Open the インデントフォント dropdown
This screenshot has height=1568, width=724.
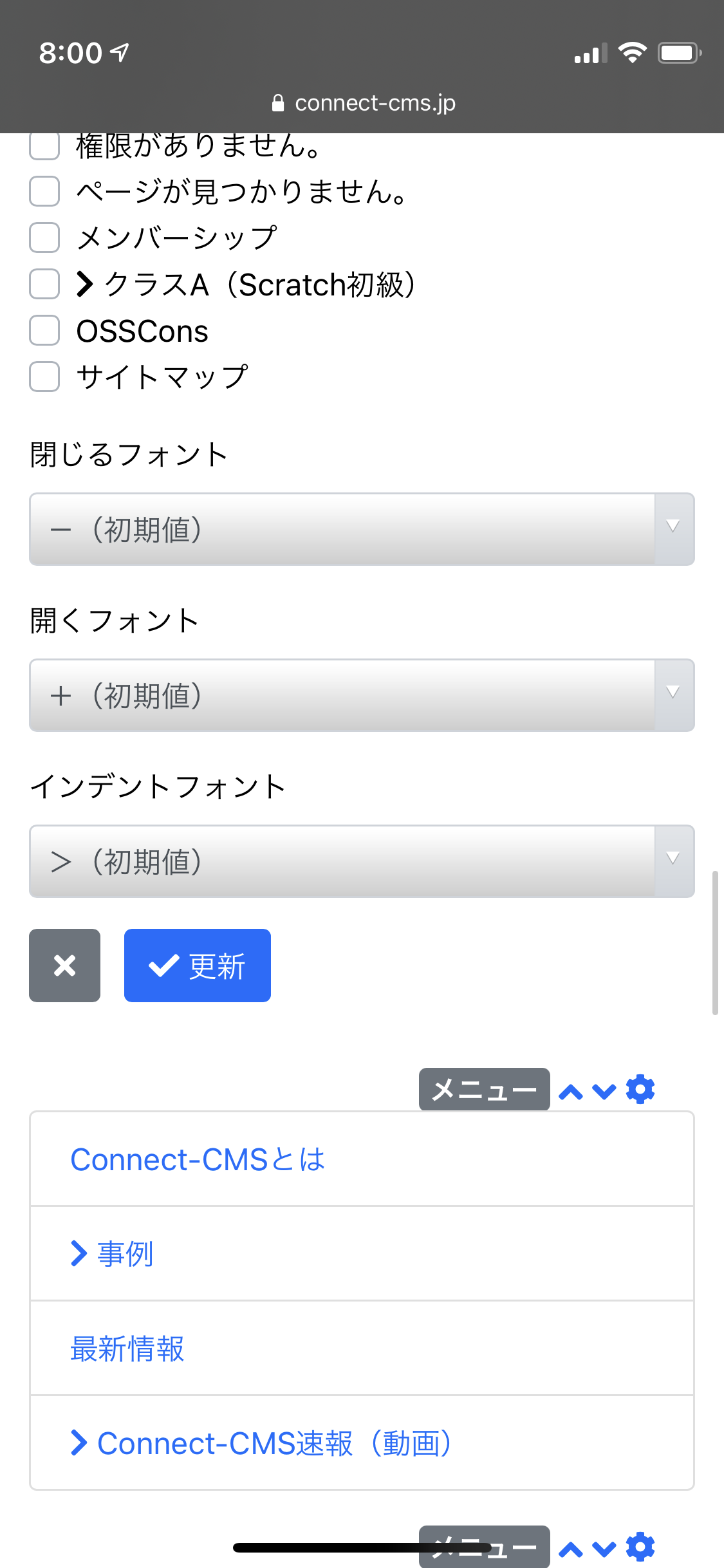pos(362,861)
